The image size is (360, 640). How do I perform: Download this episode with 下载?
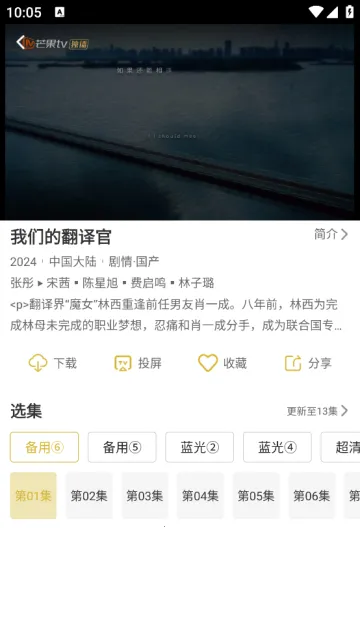[x=53, y=363]
